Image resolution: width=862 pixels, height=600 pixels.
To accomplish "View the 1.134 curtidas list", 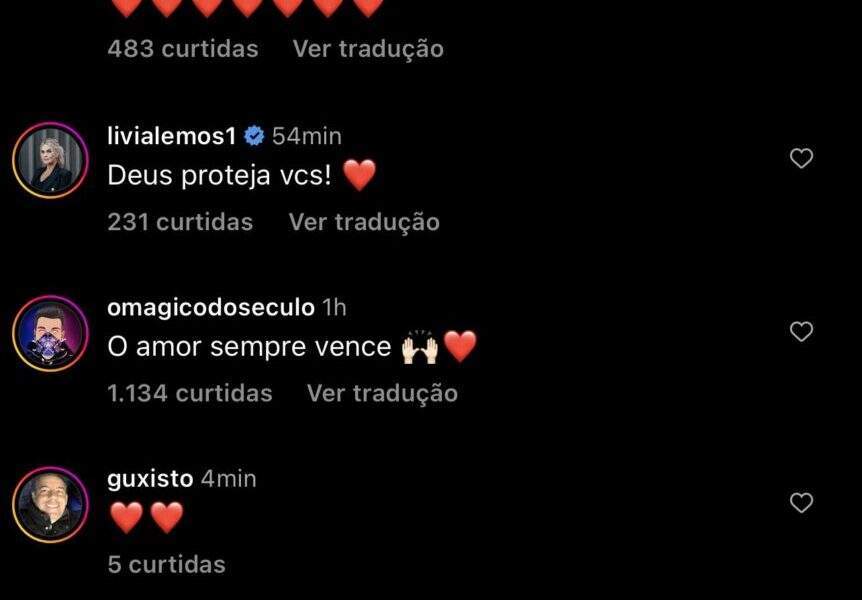I will point(190,393).
